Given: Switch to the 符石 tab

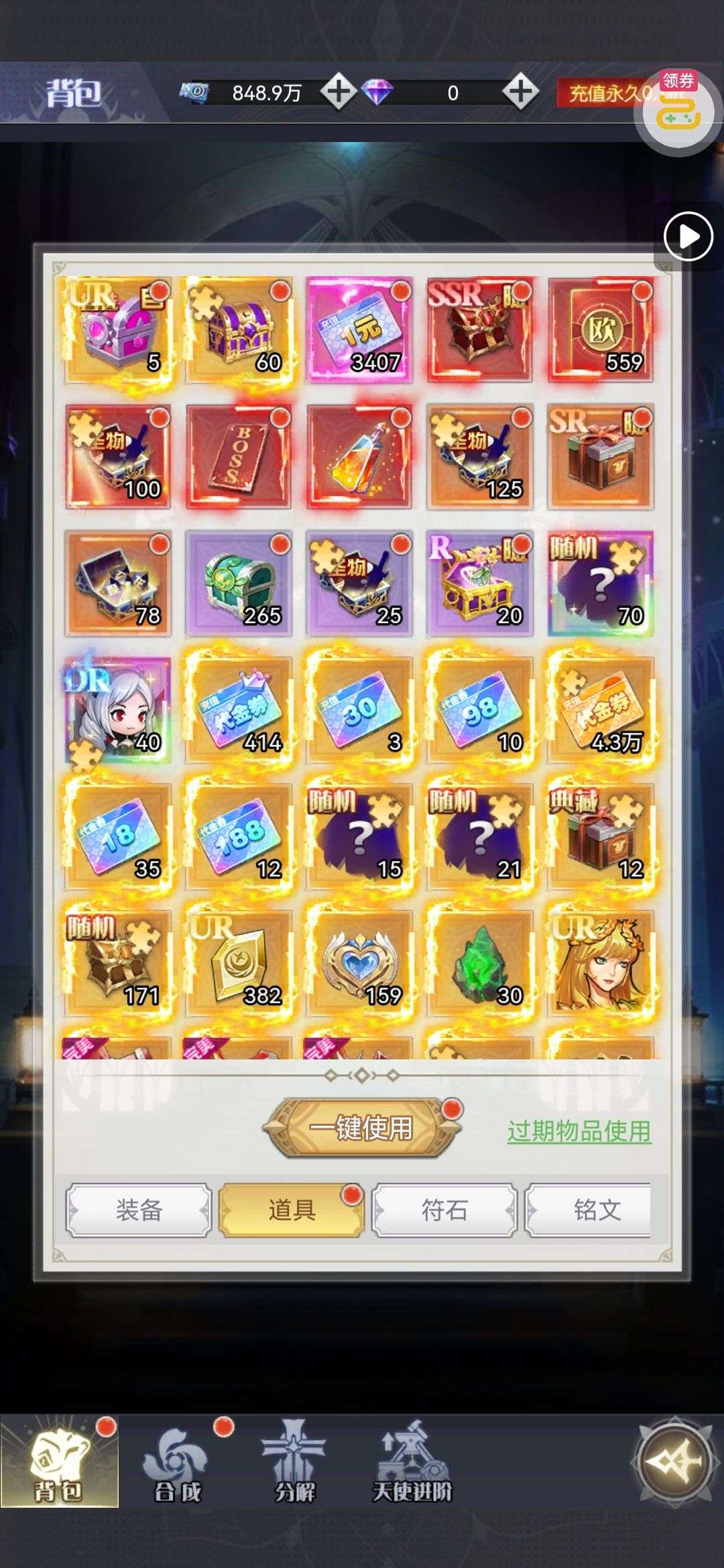Looking at the screenshot, I should pyautogui.click(x=444, y=1210).
